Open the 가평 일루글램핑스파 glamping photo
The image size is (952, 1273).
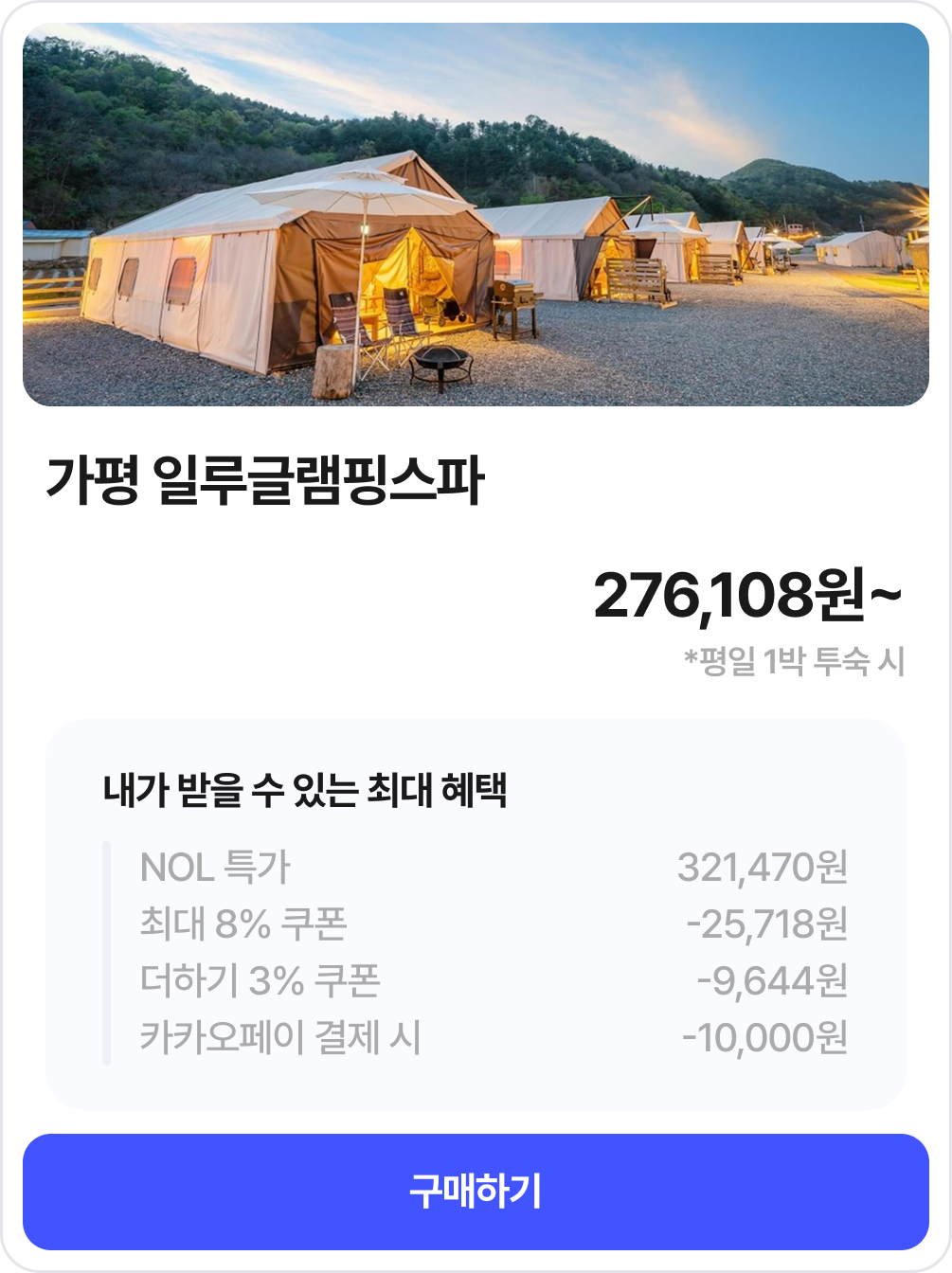pos(476,215)
